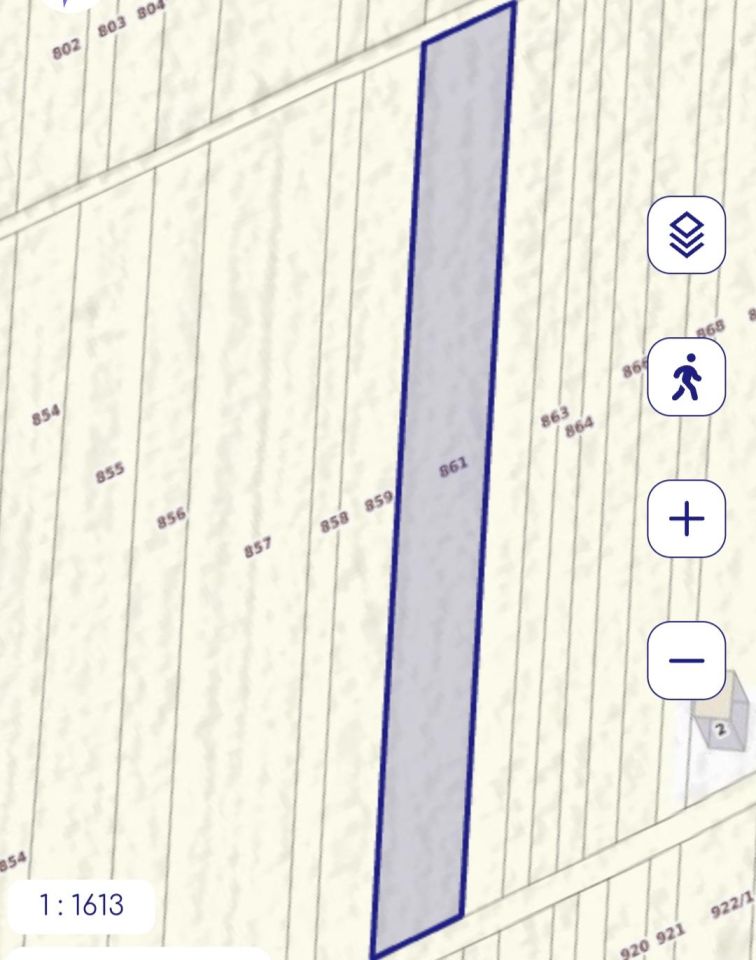
Task: Zoom out with the minus button
Action: coord(686,660)
